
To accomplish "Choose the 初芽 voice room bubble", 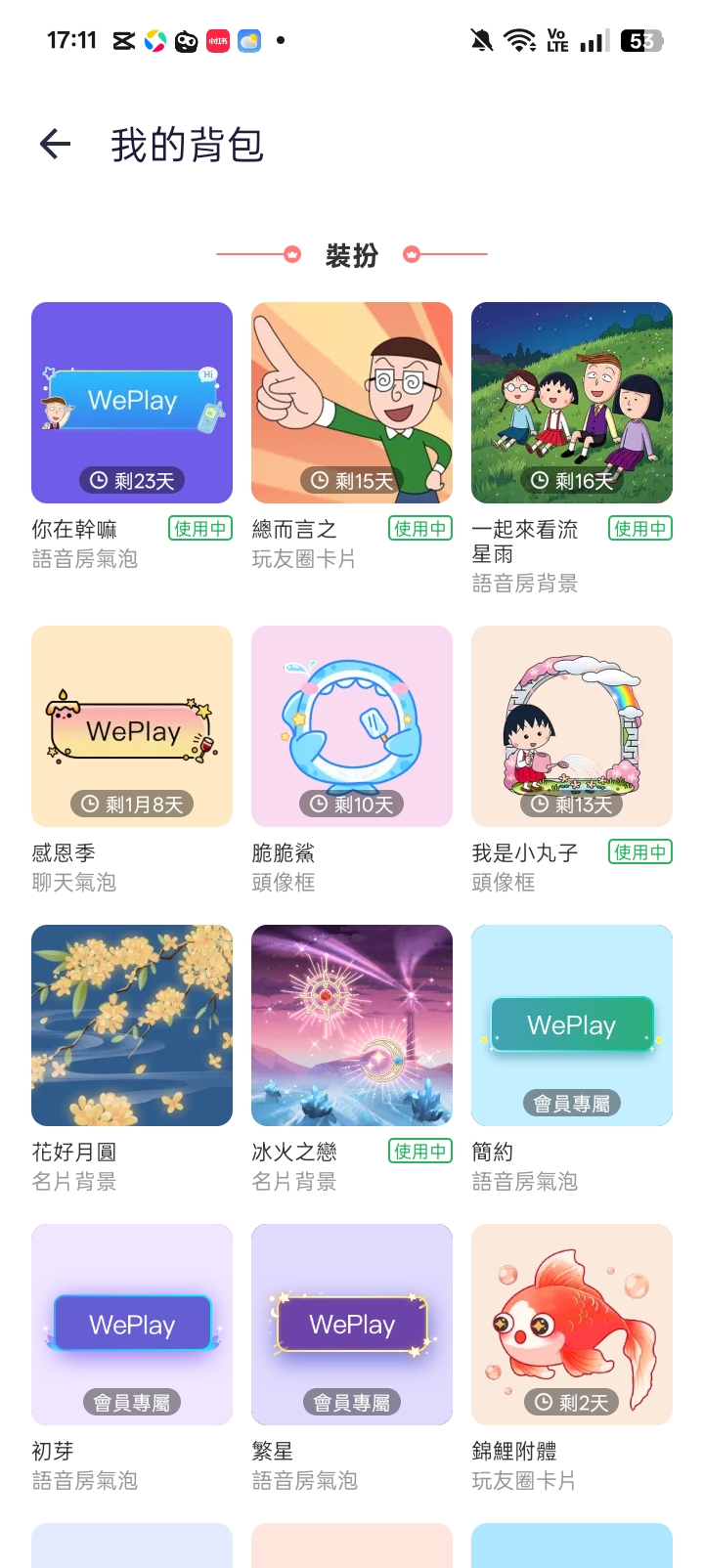I will 132,1325.
